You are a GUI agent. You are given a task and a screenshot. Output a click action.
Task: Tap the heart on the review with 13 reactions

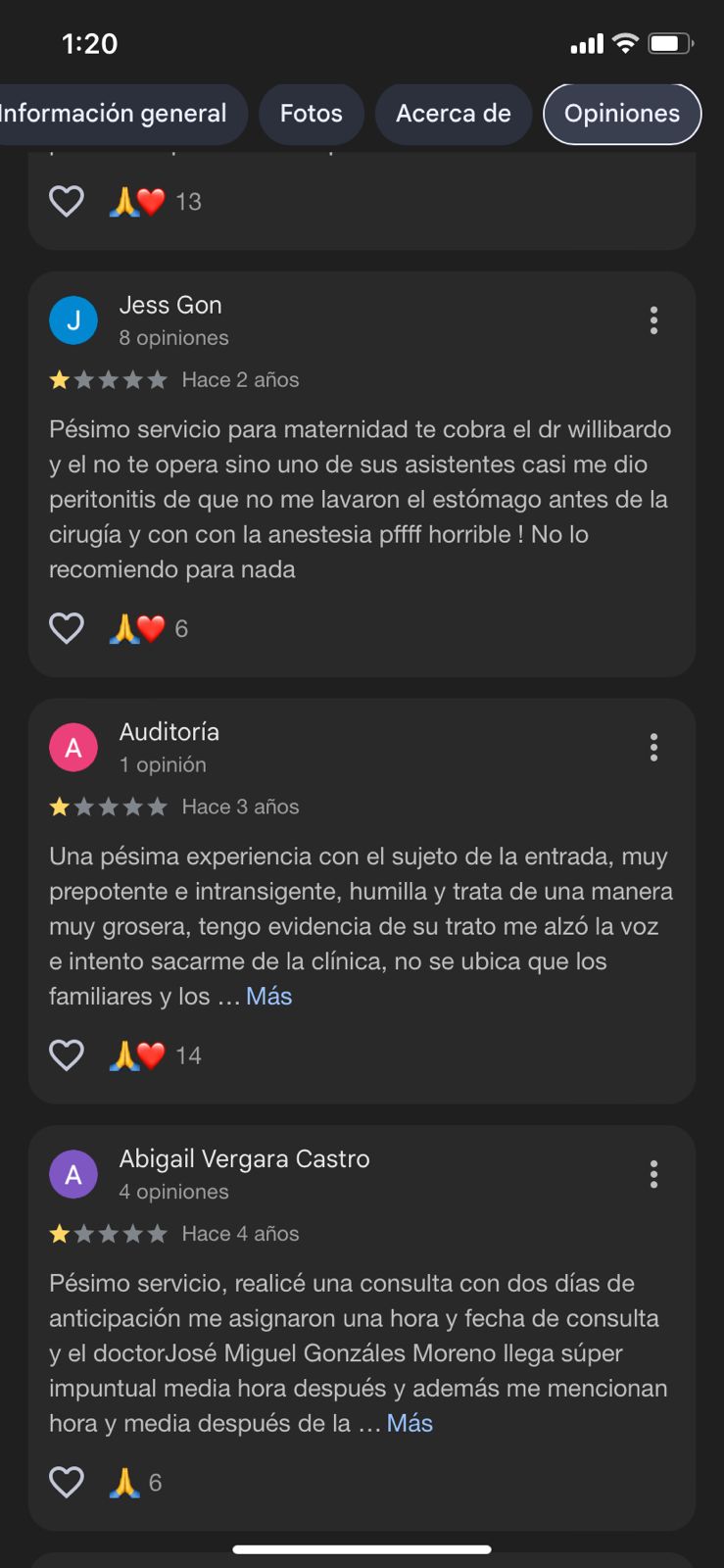[x=67, y=201]
